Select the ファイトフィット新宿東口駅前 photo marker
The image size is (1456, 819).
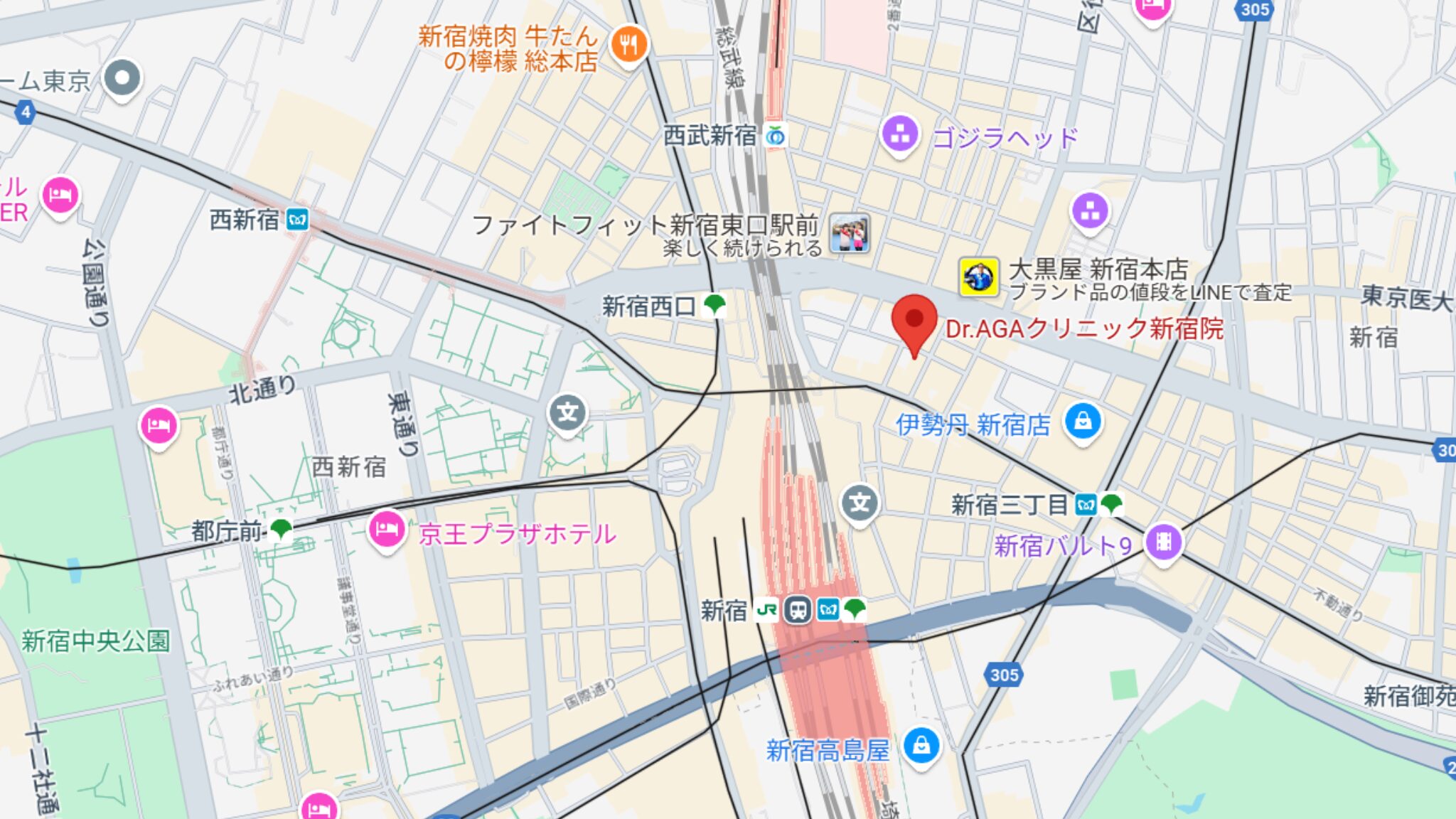tap(850, 233)
